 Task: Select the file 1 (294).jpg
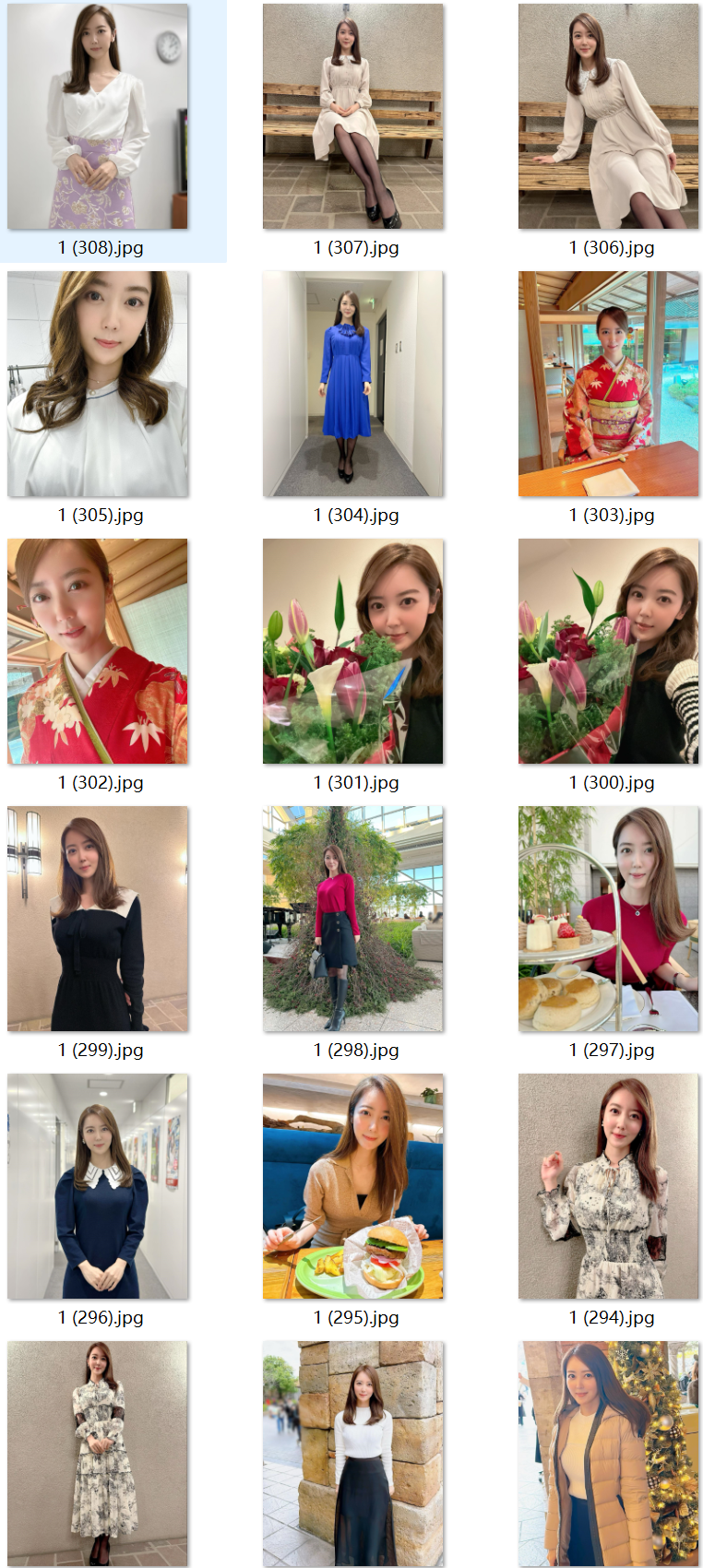pyautogui.click(x=609, y=1186)
